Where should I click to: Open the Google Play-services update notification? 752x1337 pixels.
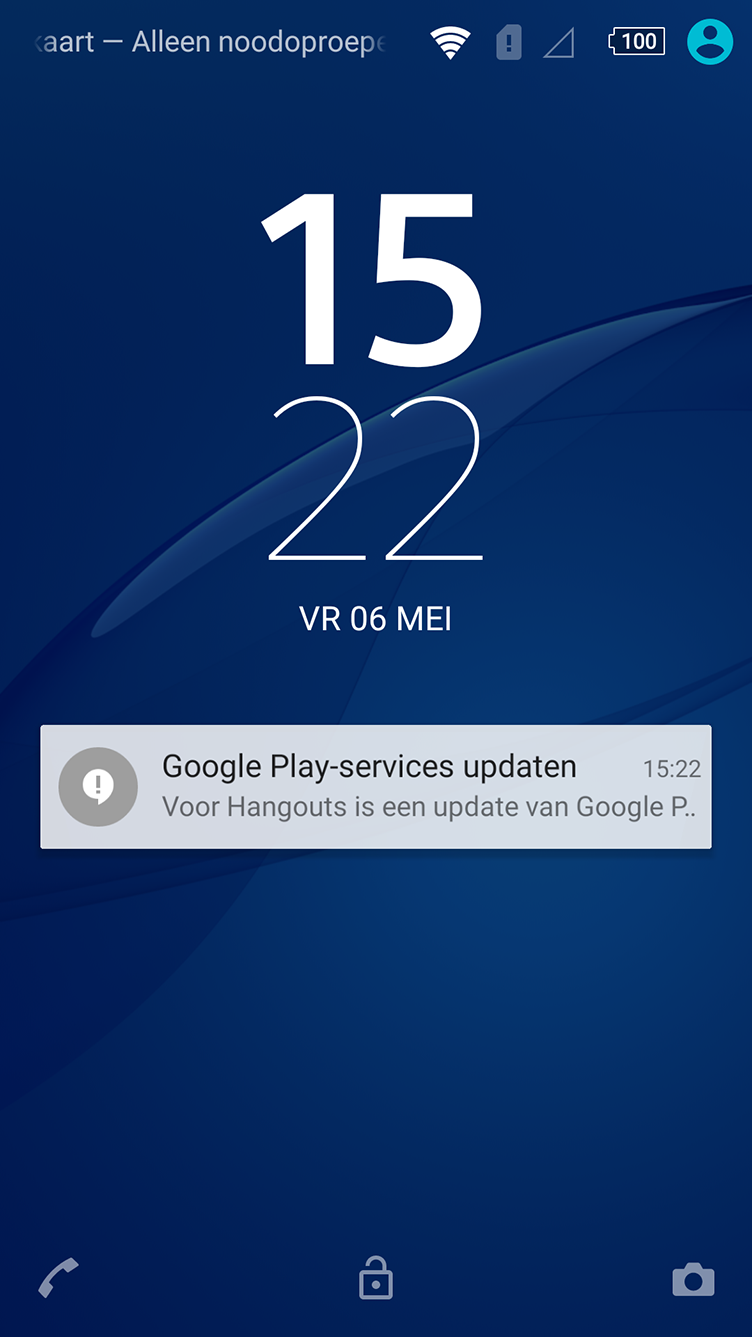(x=375, y=787)
